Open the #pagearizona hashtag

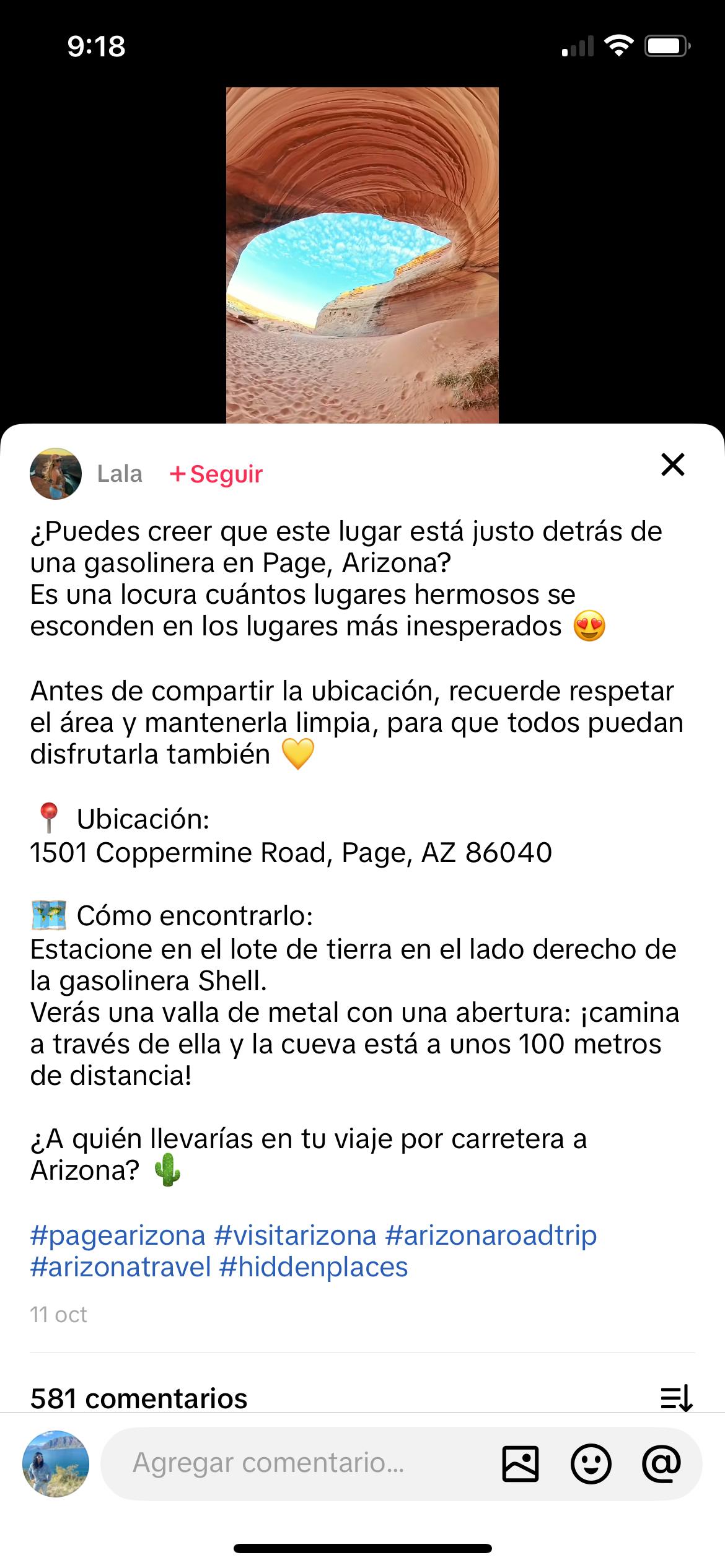pos(118,1235)
